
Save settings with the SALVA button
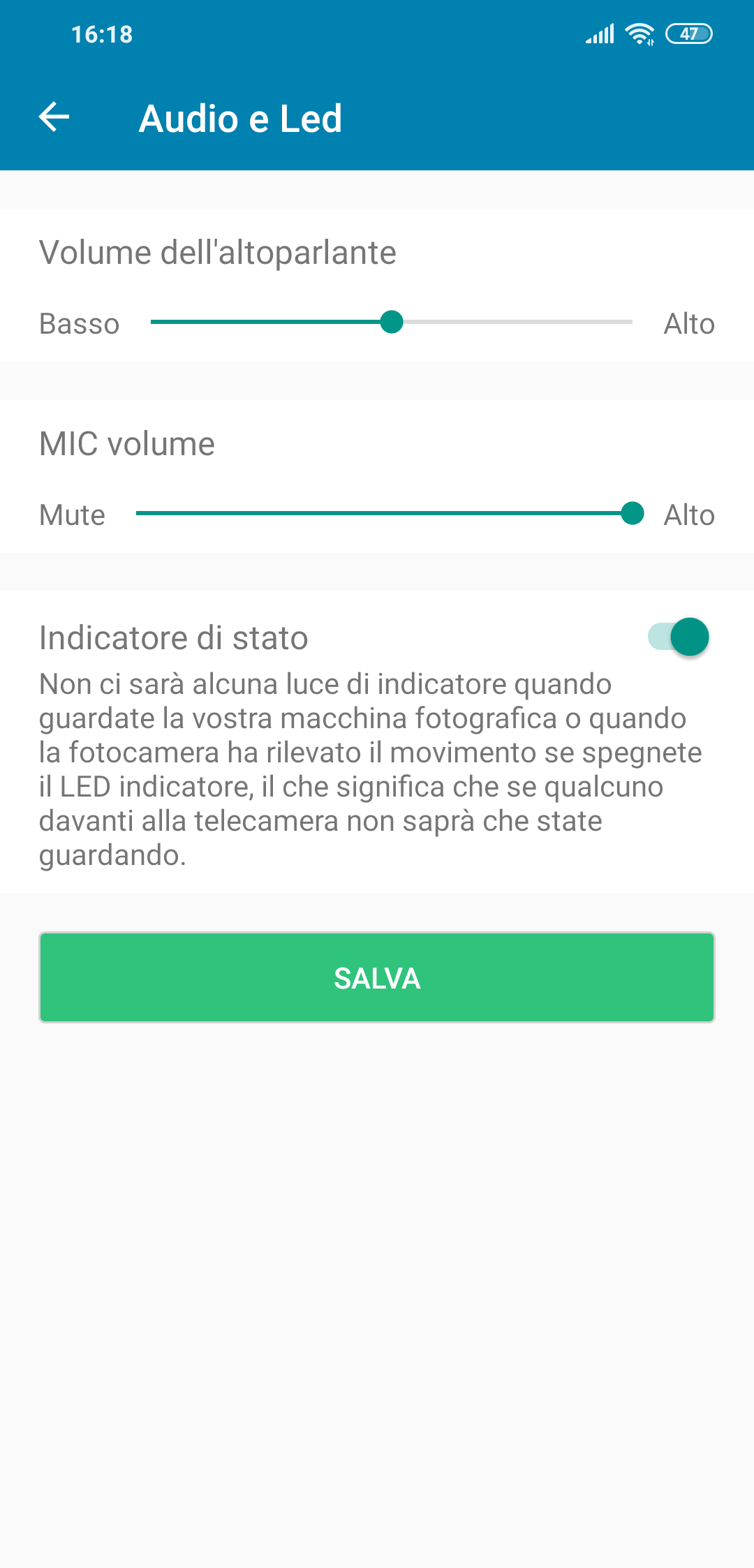pos(377,977)
